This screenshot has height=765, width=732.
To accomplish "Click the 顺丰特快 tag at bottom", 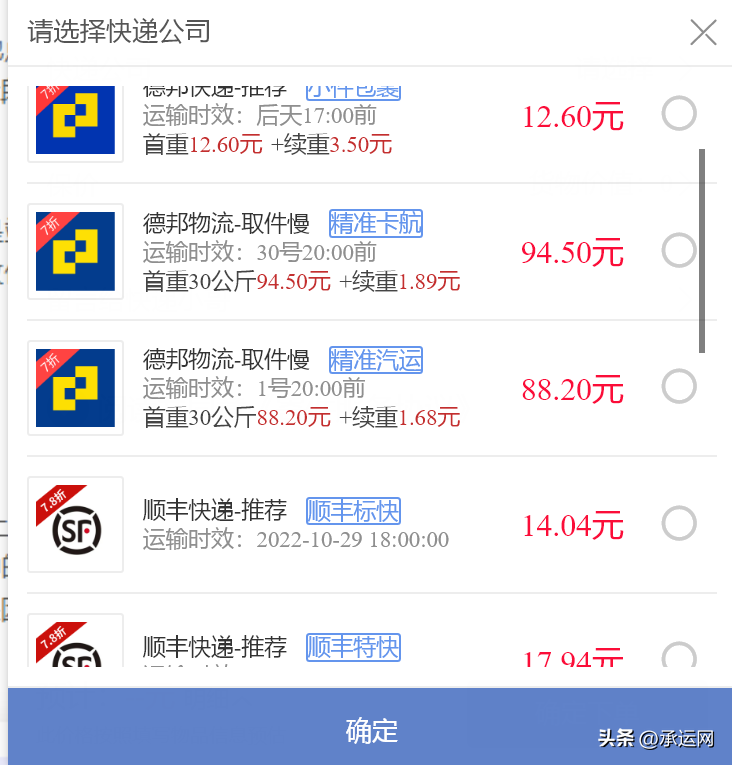I will pyautogui.click(x=352, y=648).
